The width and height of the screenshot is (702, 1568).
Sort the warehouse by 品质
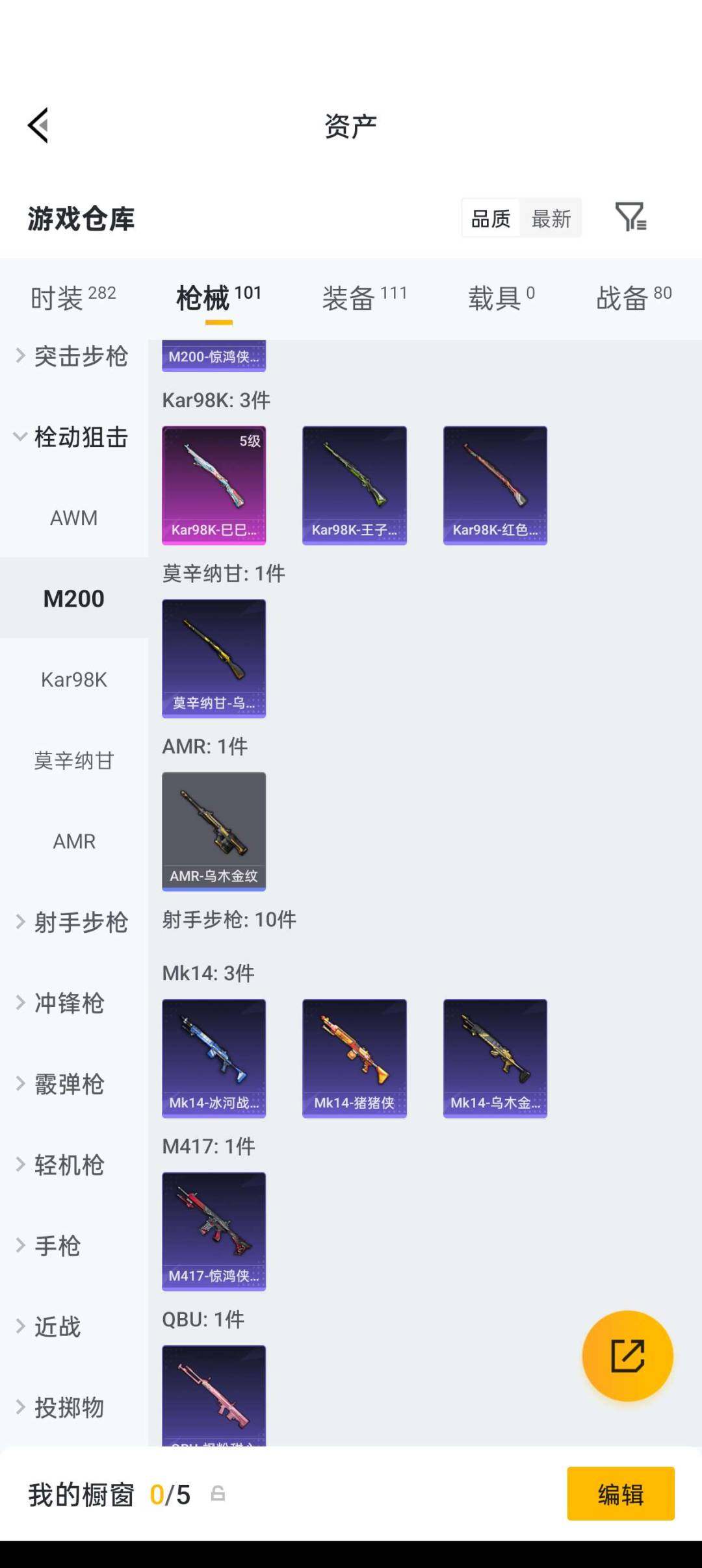[491, 218]
